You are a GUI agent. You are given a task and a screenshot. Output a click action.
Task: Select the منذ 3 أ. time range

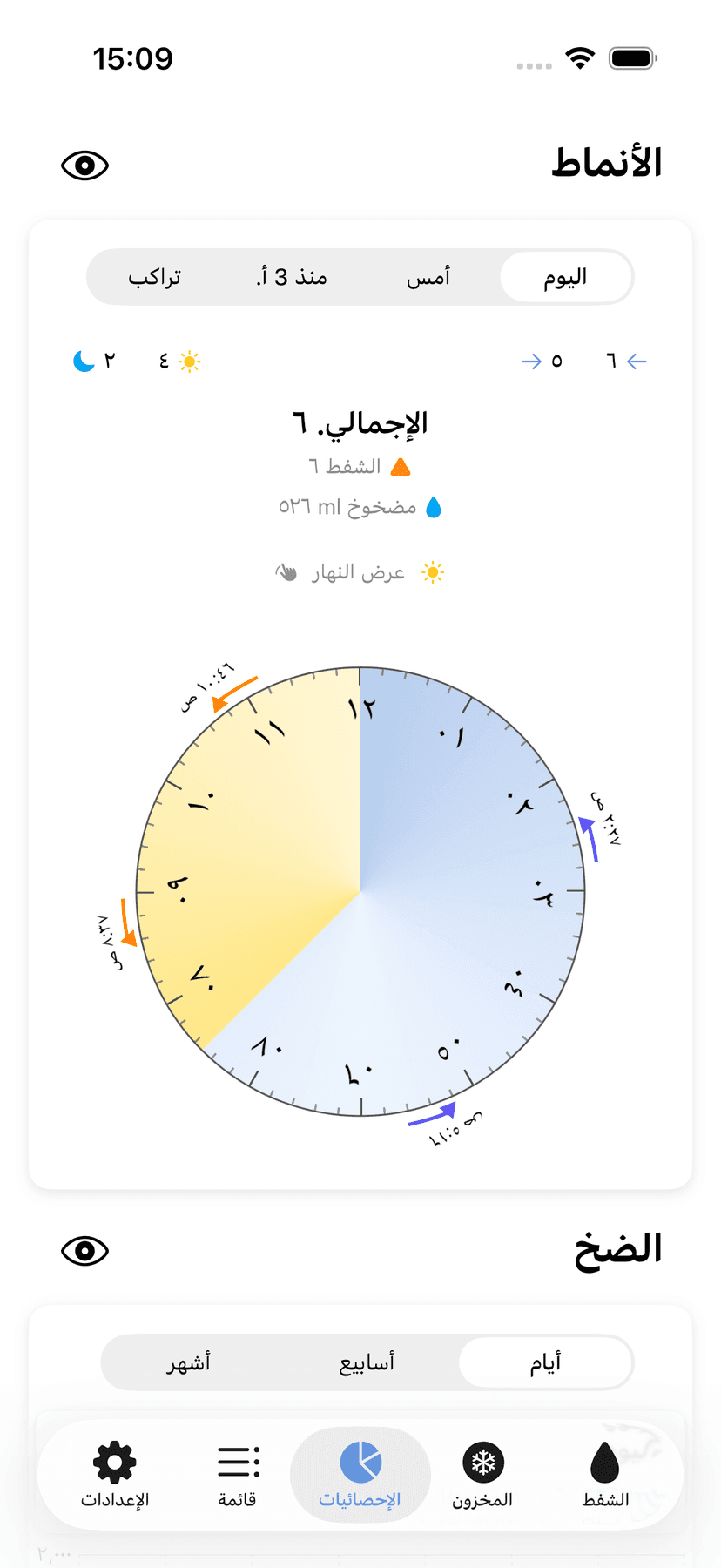292,277
